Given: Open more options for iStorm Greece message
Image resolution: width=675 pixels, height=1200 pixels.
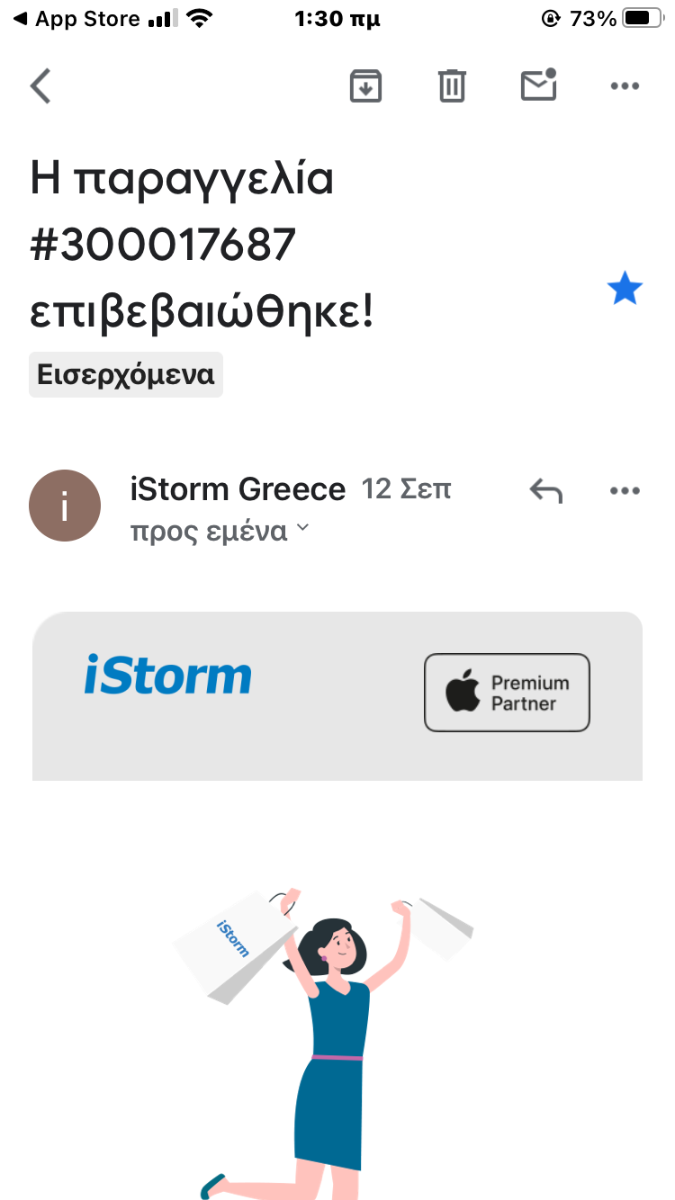Looking at the screenshot, I should coord(625,491).
